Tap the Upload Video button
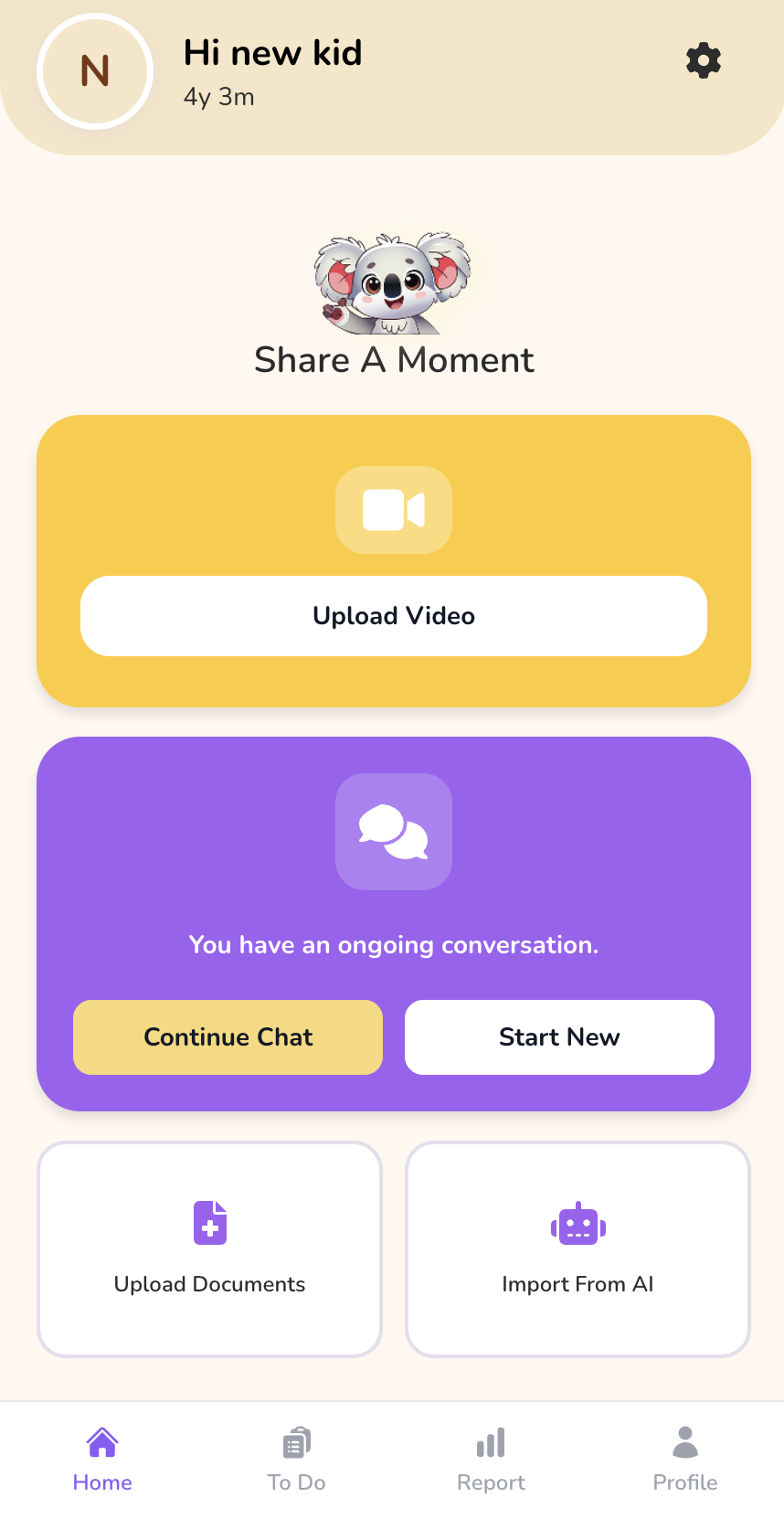784x1519 pixels. pos(393,615)
